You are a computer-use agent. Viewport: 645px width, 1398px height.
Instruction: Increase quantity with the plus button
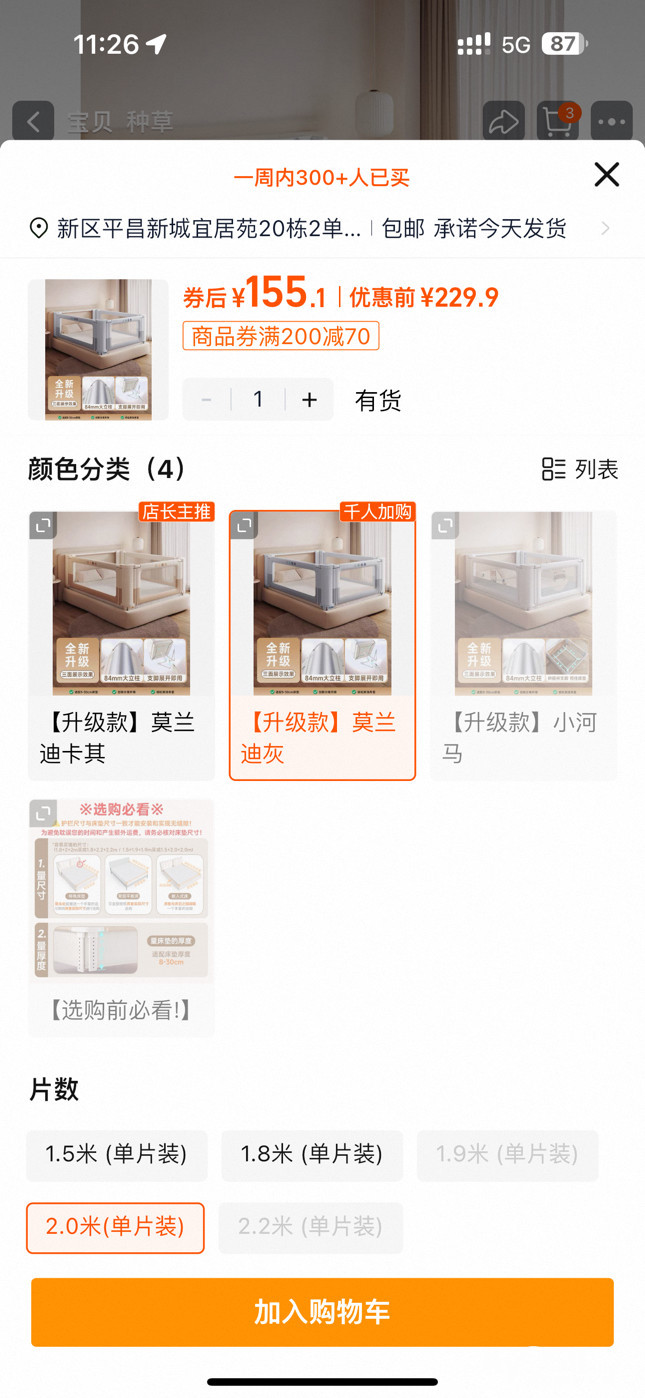click(310, 400)
